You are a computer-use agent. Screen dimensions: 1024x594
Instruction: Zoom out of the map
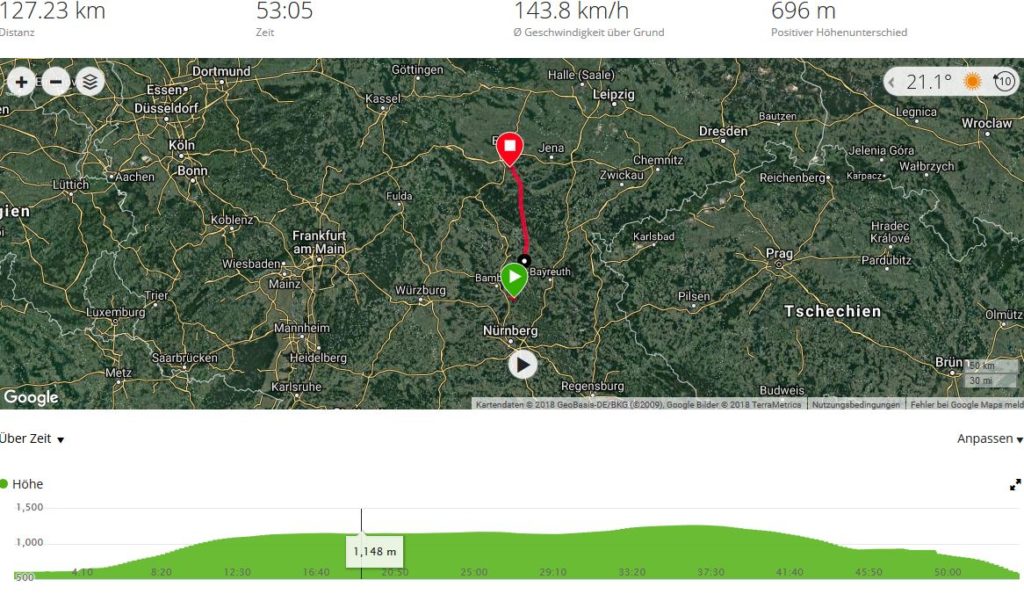pos(56,82)
